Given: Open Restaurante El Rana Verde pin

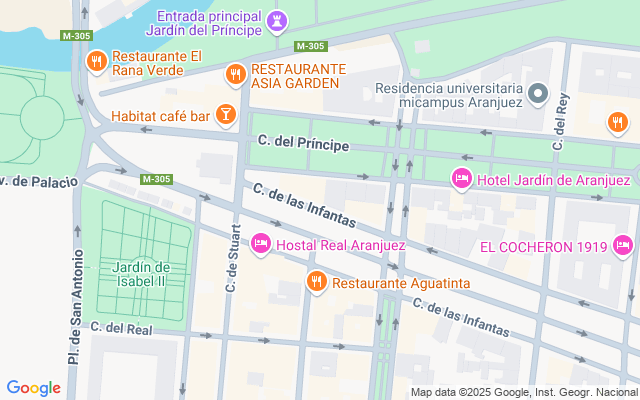Looking at the screenshot, I should point(97,62).
